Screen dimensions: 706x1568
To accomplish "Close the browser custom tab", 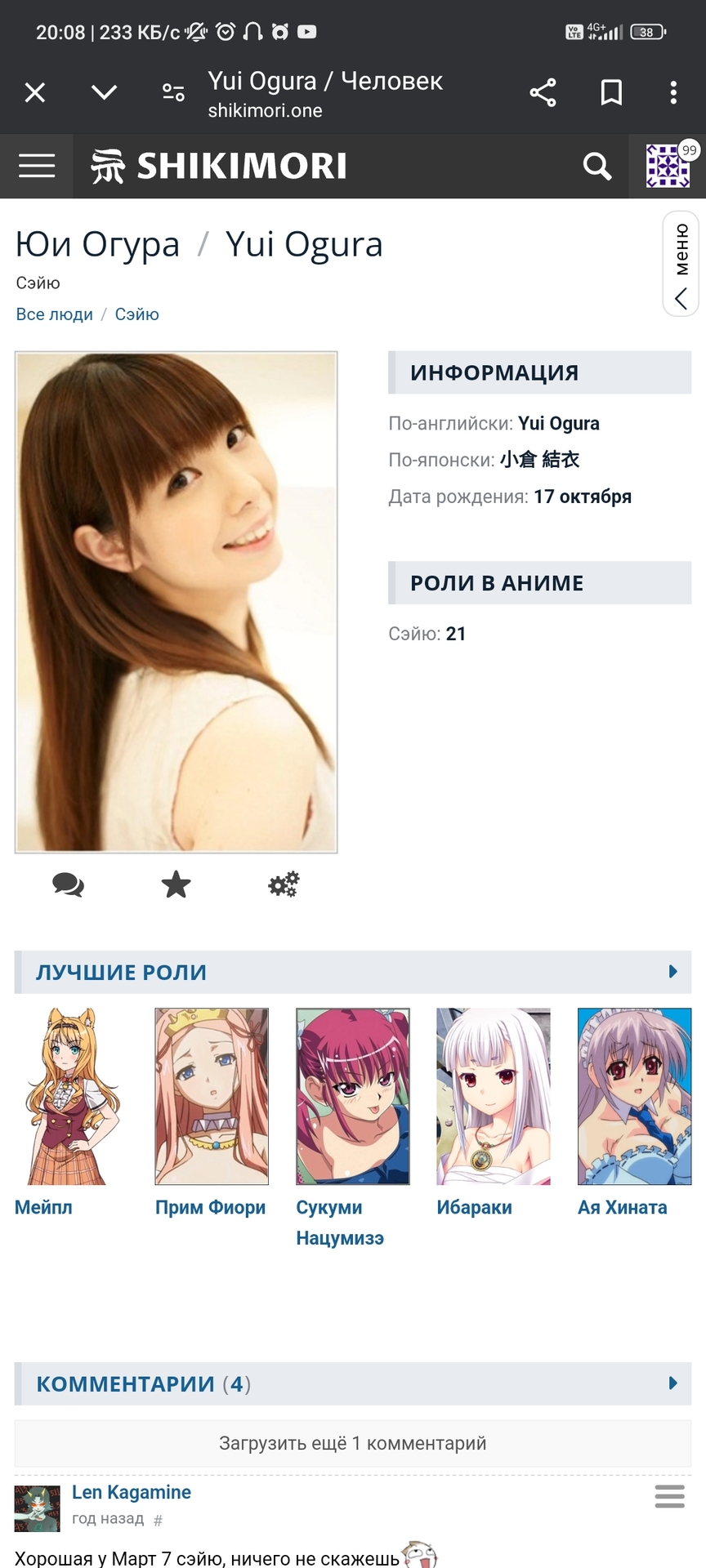I will point(35,92).
